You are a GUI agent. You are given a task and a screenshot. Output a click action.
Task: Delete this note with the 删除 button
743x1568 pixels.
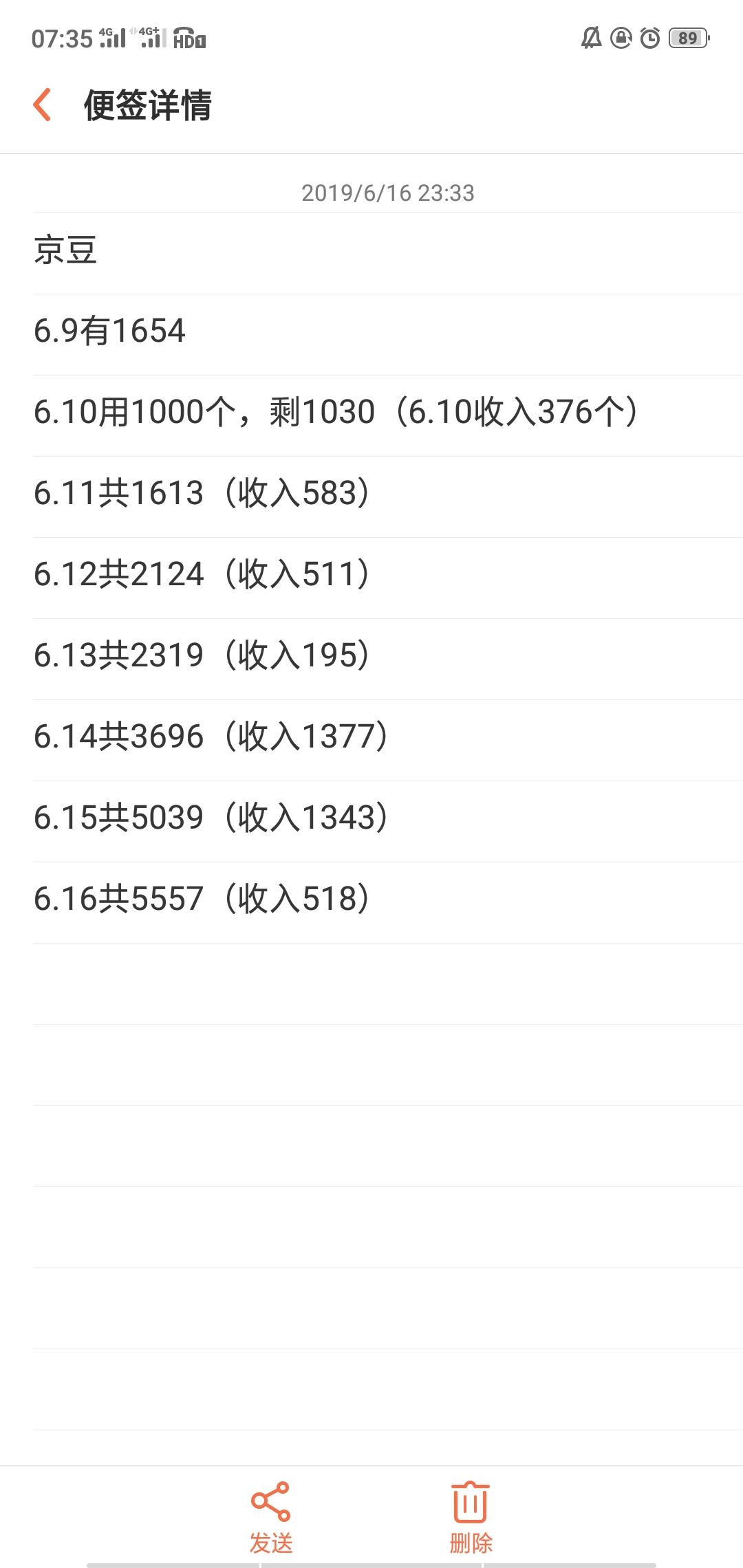[x=471, y=1517]
